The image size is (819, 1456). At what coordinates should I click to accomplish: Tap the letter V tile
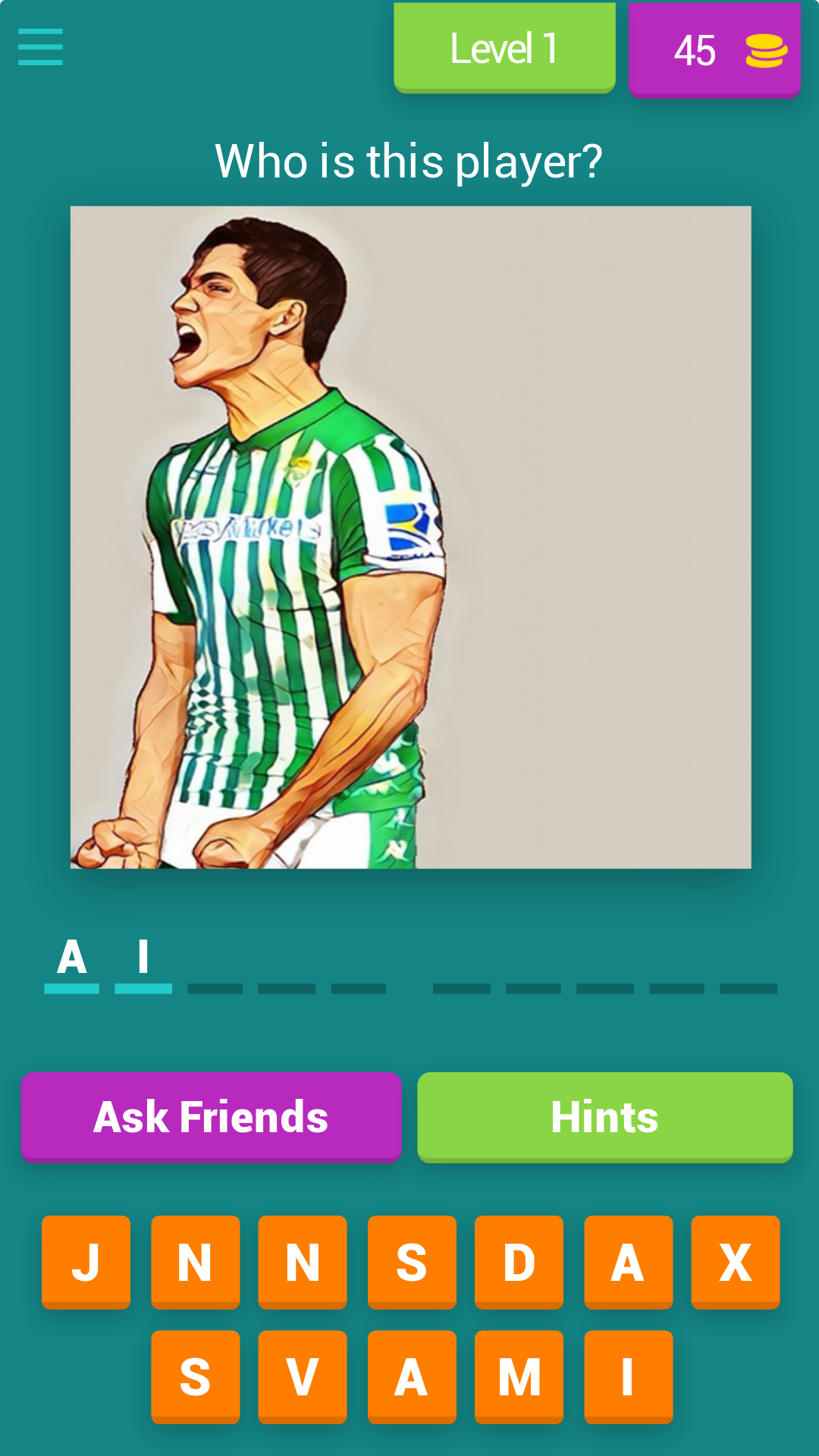coord(302,1376)
